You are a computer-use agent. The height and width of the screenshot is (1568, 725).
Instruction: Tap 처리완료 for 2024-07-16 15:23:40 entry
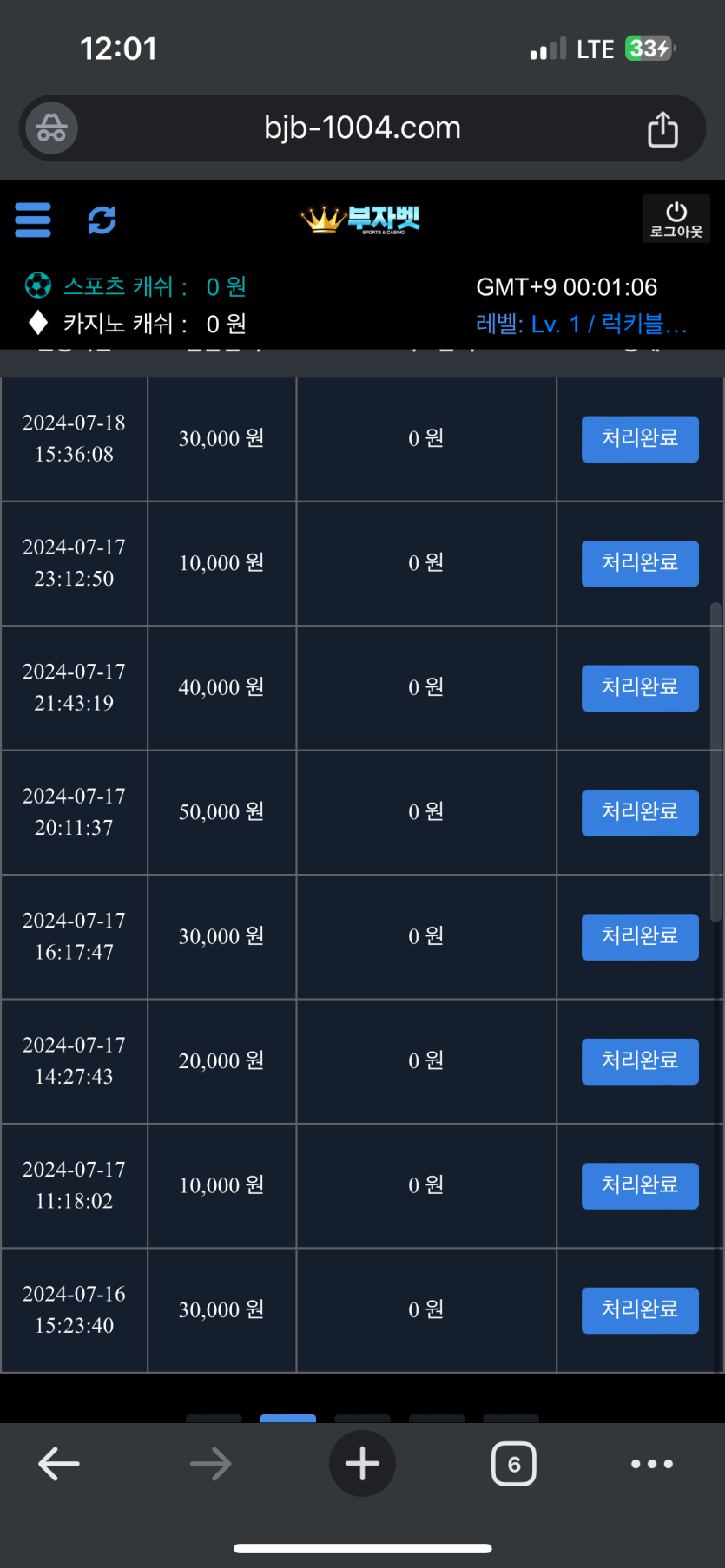[640, 1310]
